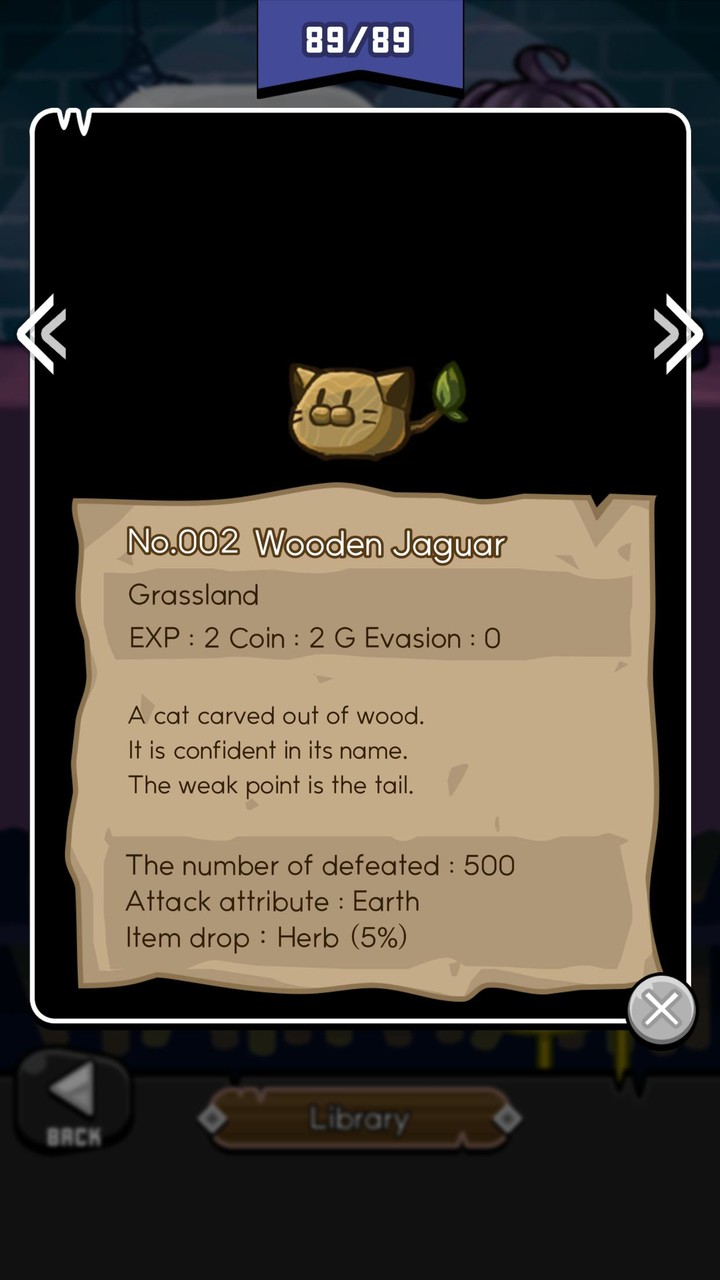Go to the previous monster entry
This screenshot has height=1280, width=720.
(42, 334)
